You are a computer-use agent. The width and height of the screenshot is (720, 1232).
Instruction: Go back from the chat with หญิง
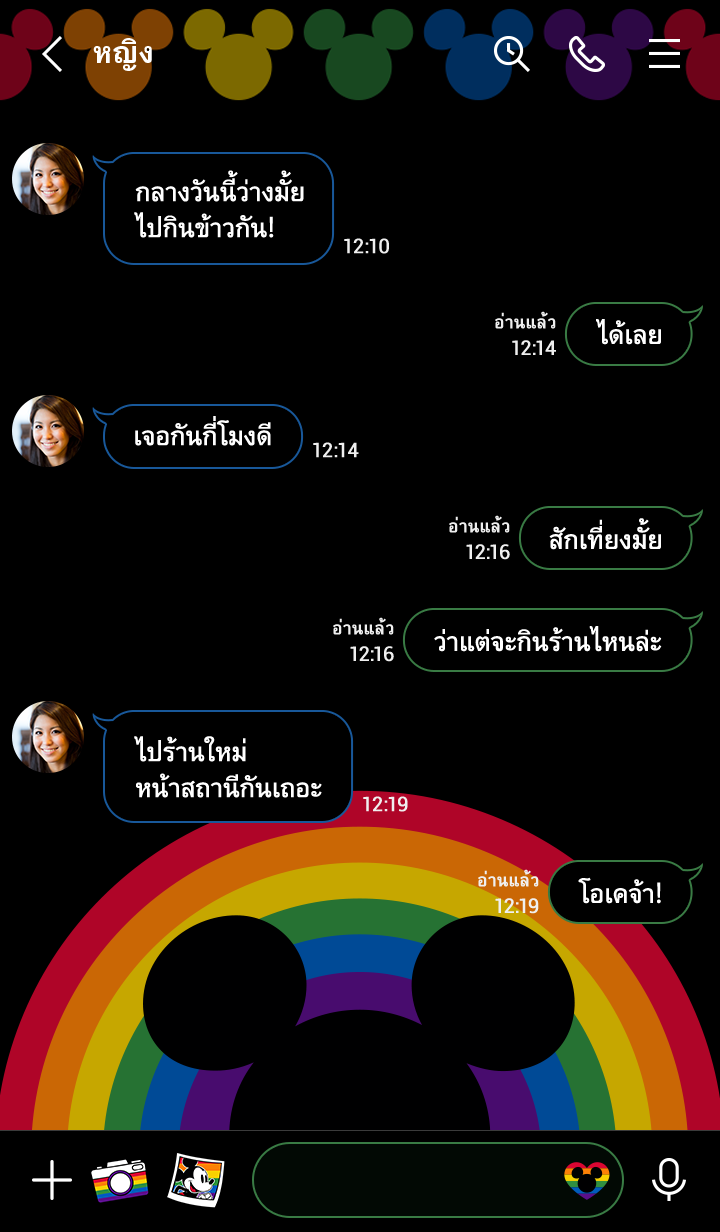53,54
